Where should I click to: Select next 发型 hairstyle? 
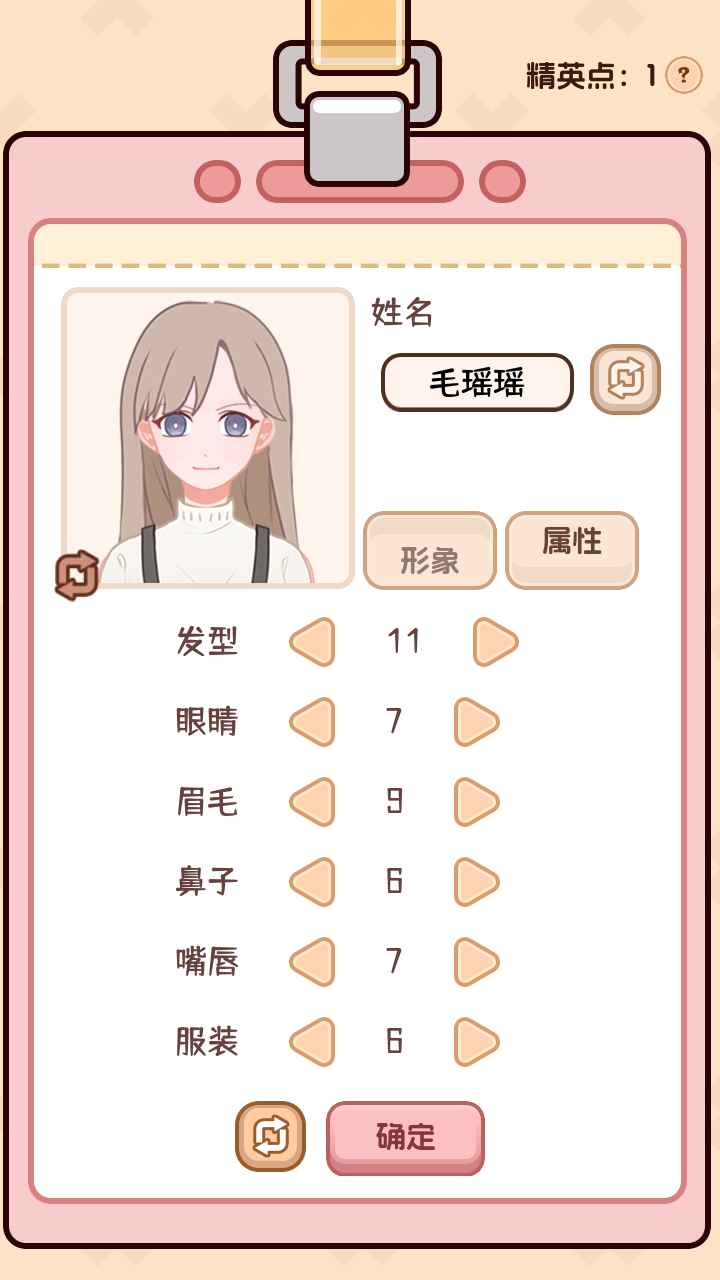(x=495, y=642)
